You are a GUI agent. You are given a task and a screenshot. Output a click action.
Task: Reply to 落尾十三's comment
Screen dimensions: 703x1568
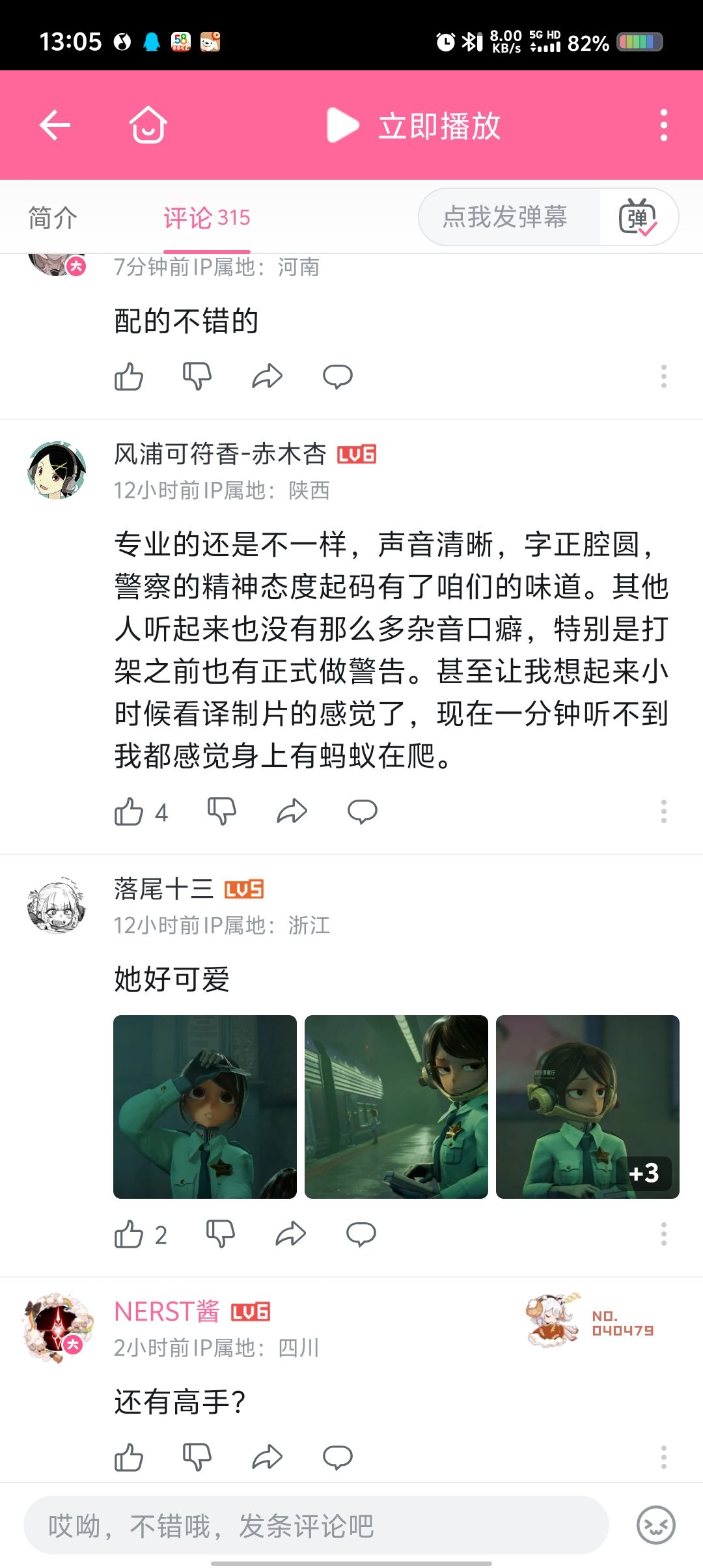361,1234
